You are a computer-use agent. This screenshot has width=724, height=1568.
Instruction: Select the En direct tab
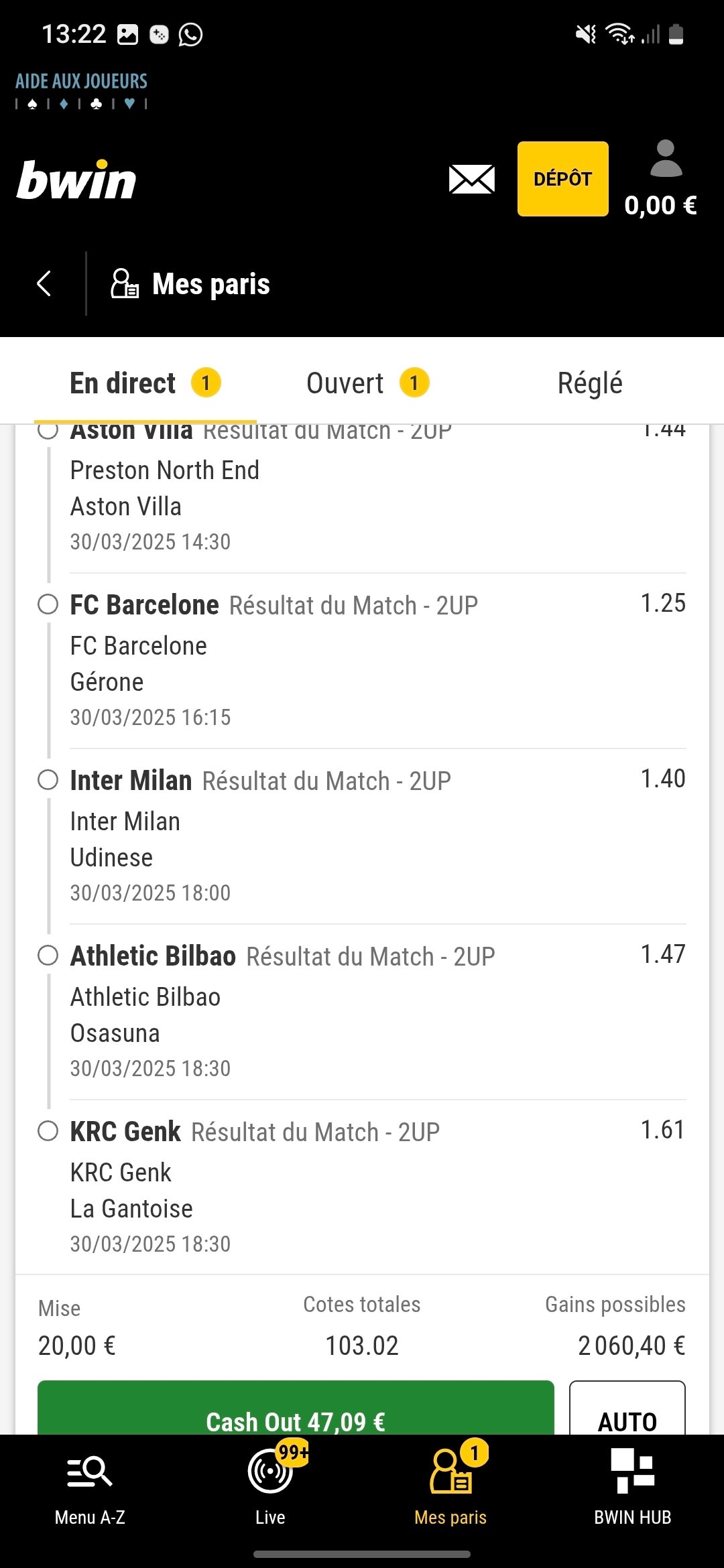click(x=145, y=383)
